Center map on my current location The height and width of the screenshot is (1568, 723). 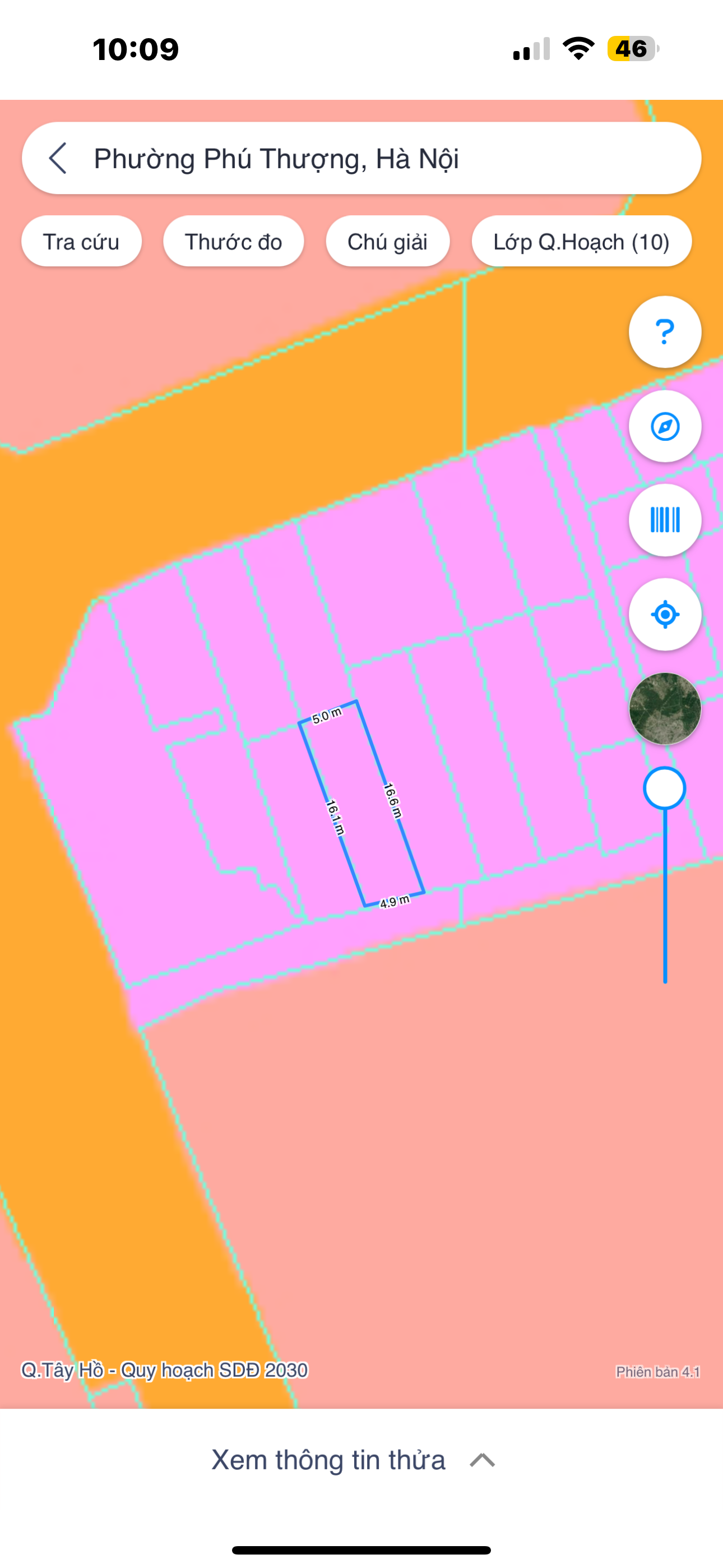tap(665, 614)
